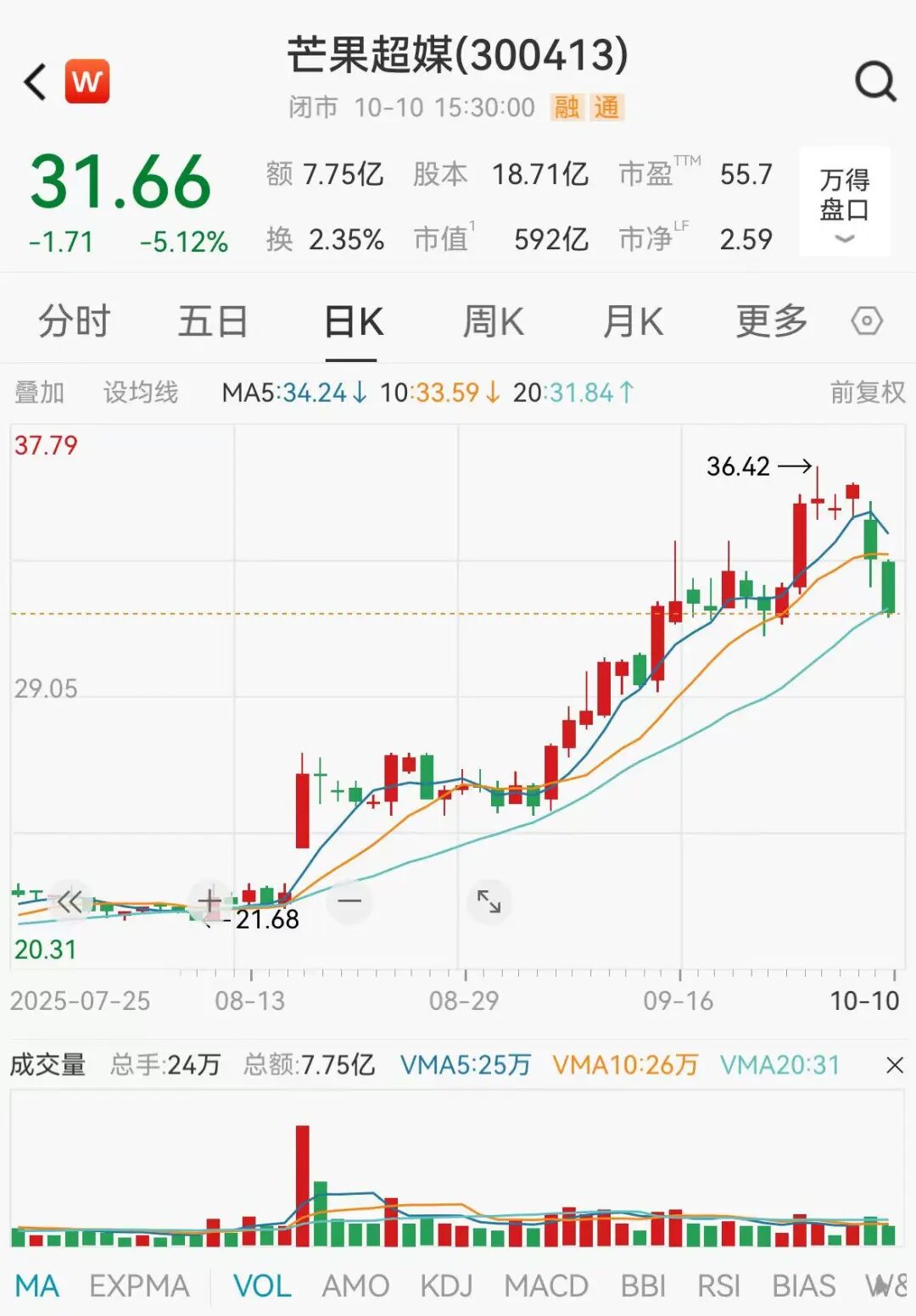Viewport: 916px width, 1316px height.
Task: Switch to the 五日 chart tab
Action: tap(212, 322)
